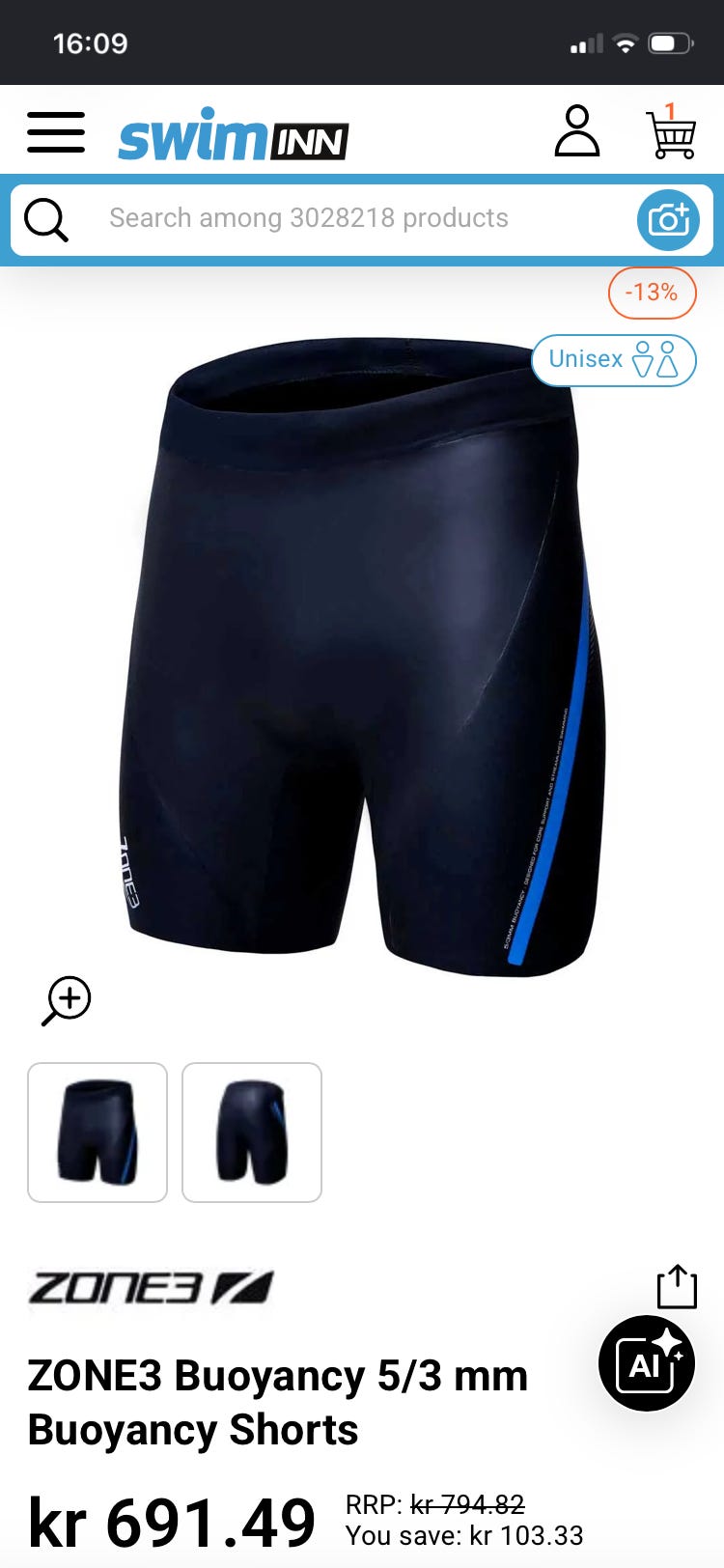Viewport: 724px width, 1568px height.
Task: Share this product
Action: [677, 1286]
